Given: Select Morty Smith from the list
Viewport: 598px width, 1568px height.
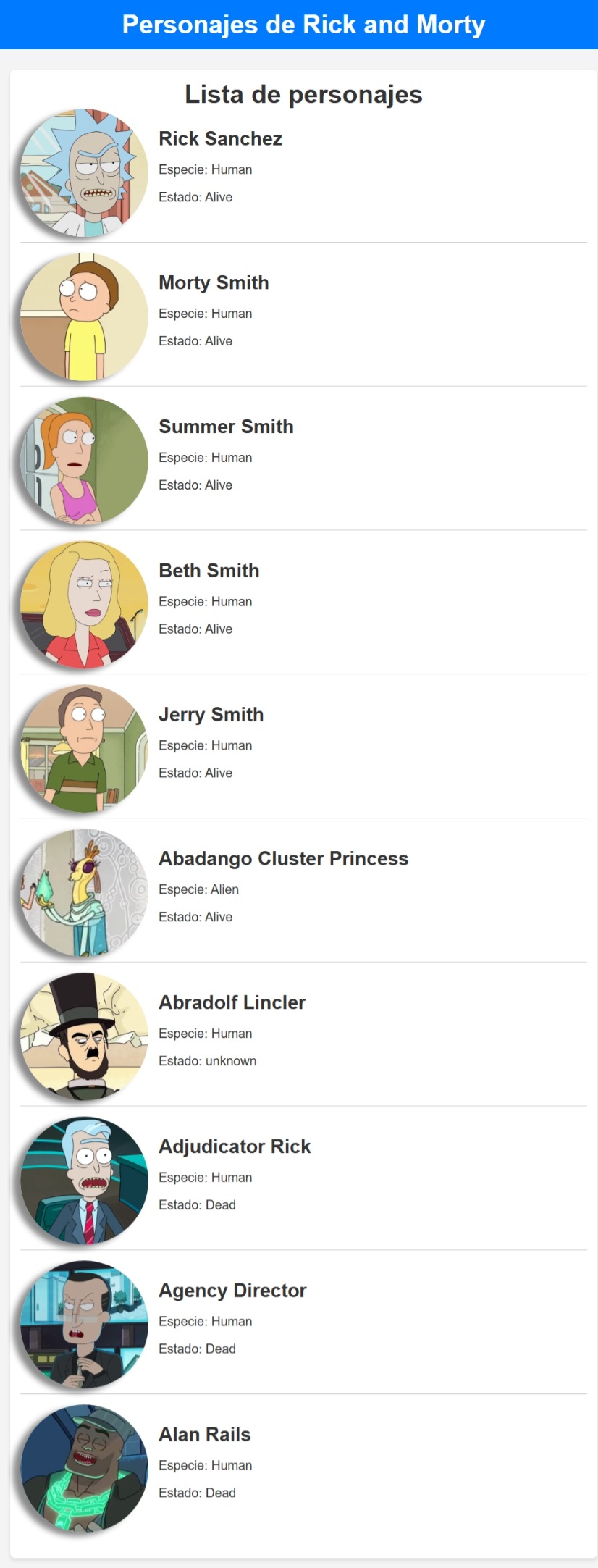Looking at the screenshot, I should point(214,283).
